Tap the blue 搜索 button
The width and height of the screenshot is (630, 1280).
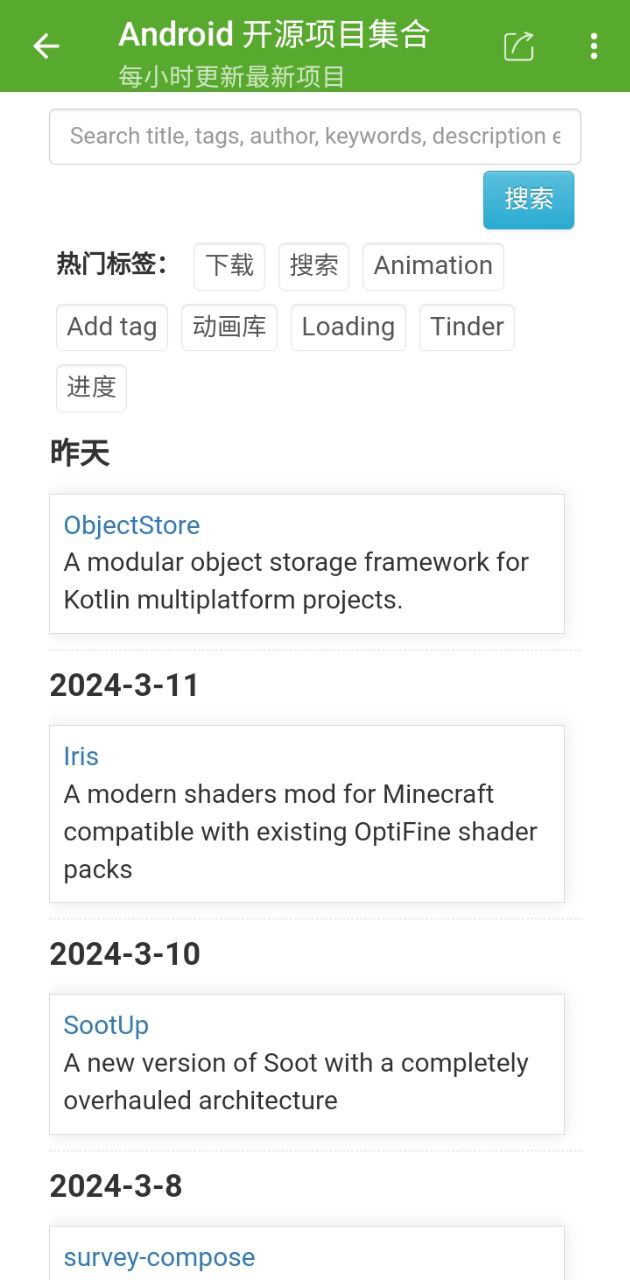pyautogui.click(x=529, y=200)
